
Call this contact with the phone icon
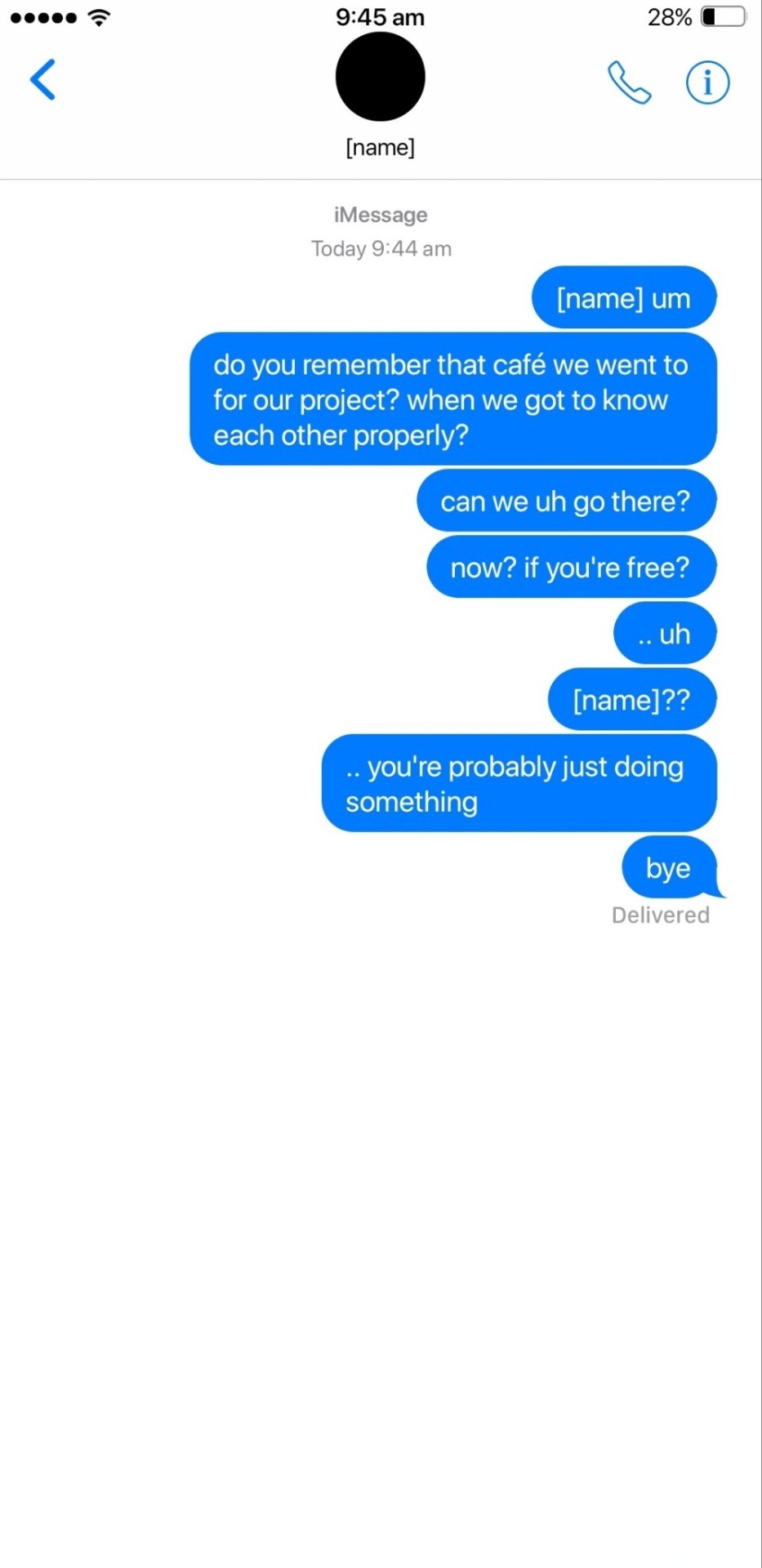click(629, 82)
